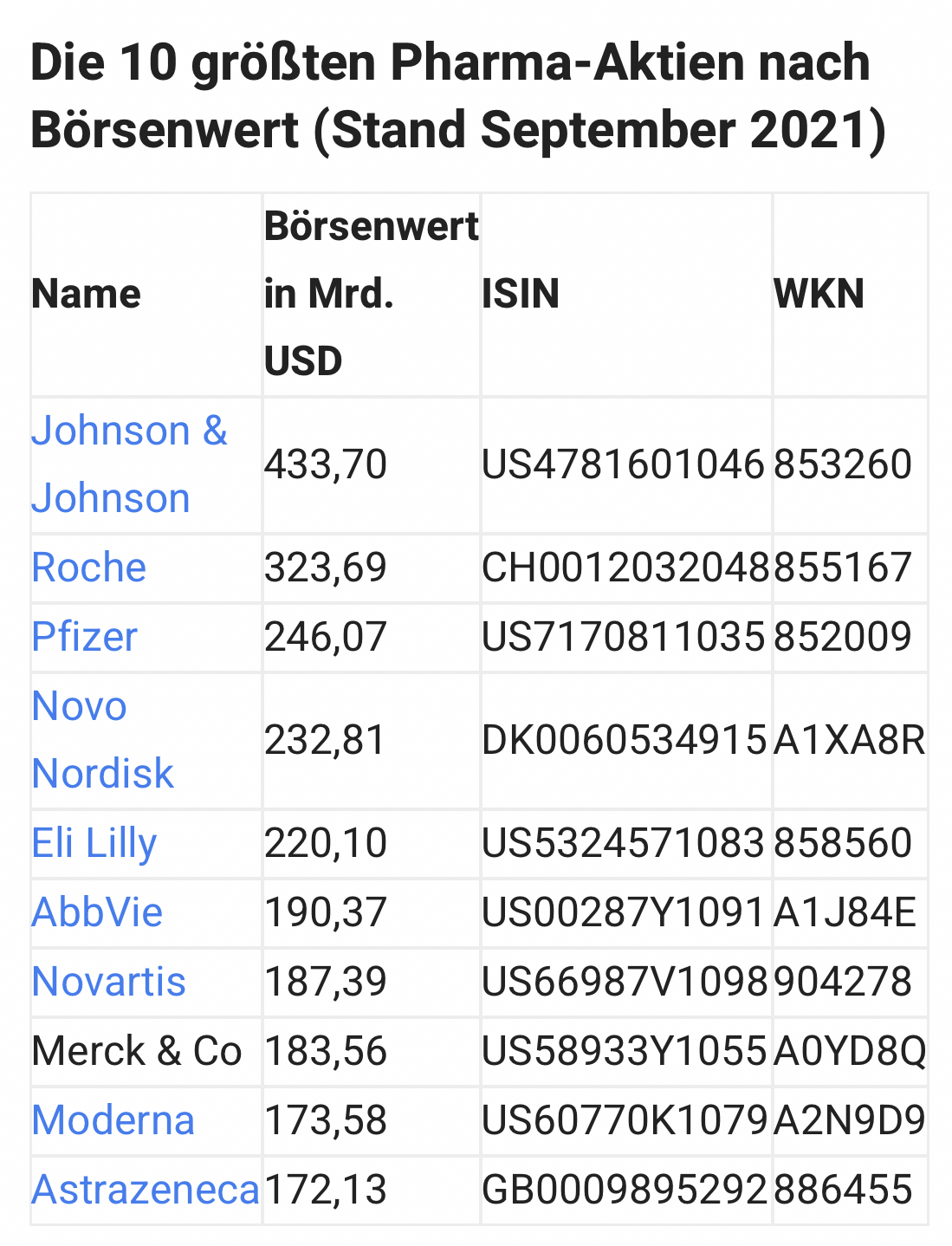Open the AbbVie link
952x1246 pixels.
[97, 913]
